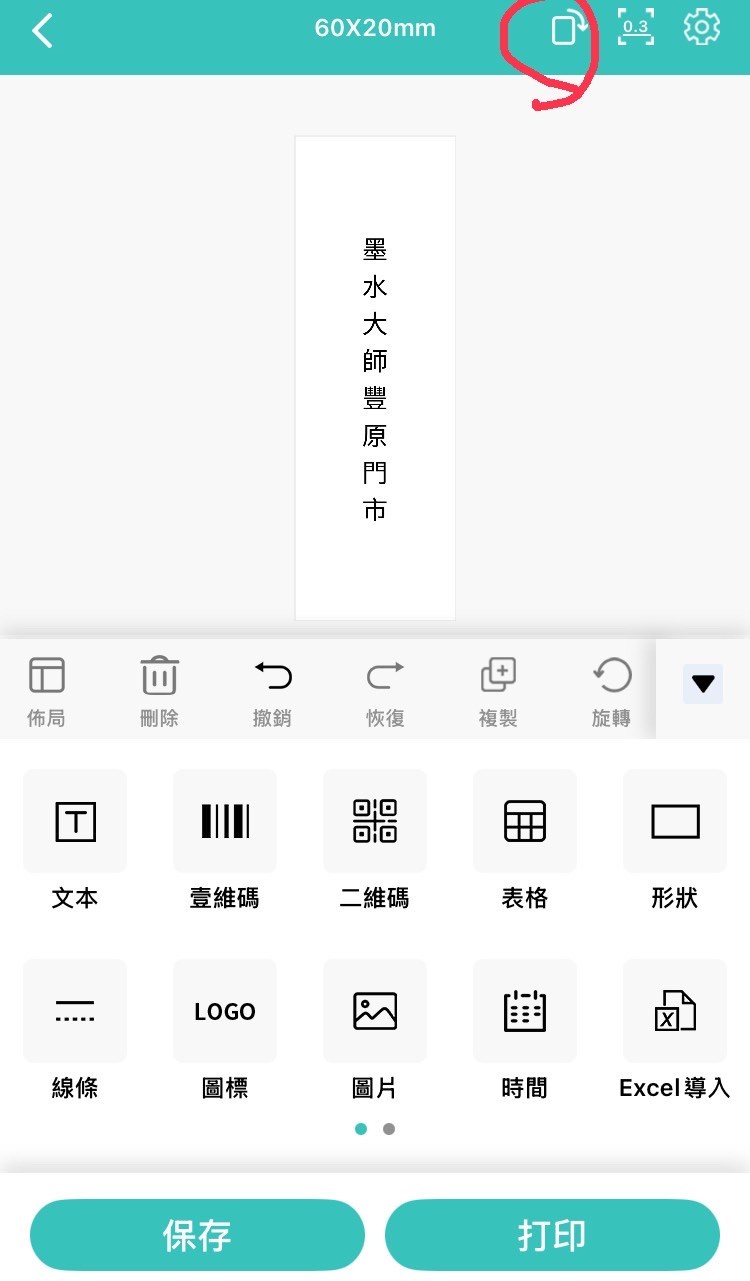Save the label with 保存
Screen dimensions: 750x1281
click(197, 1235)
